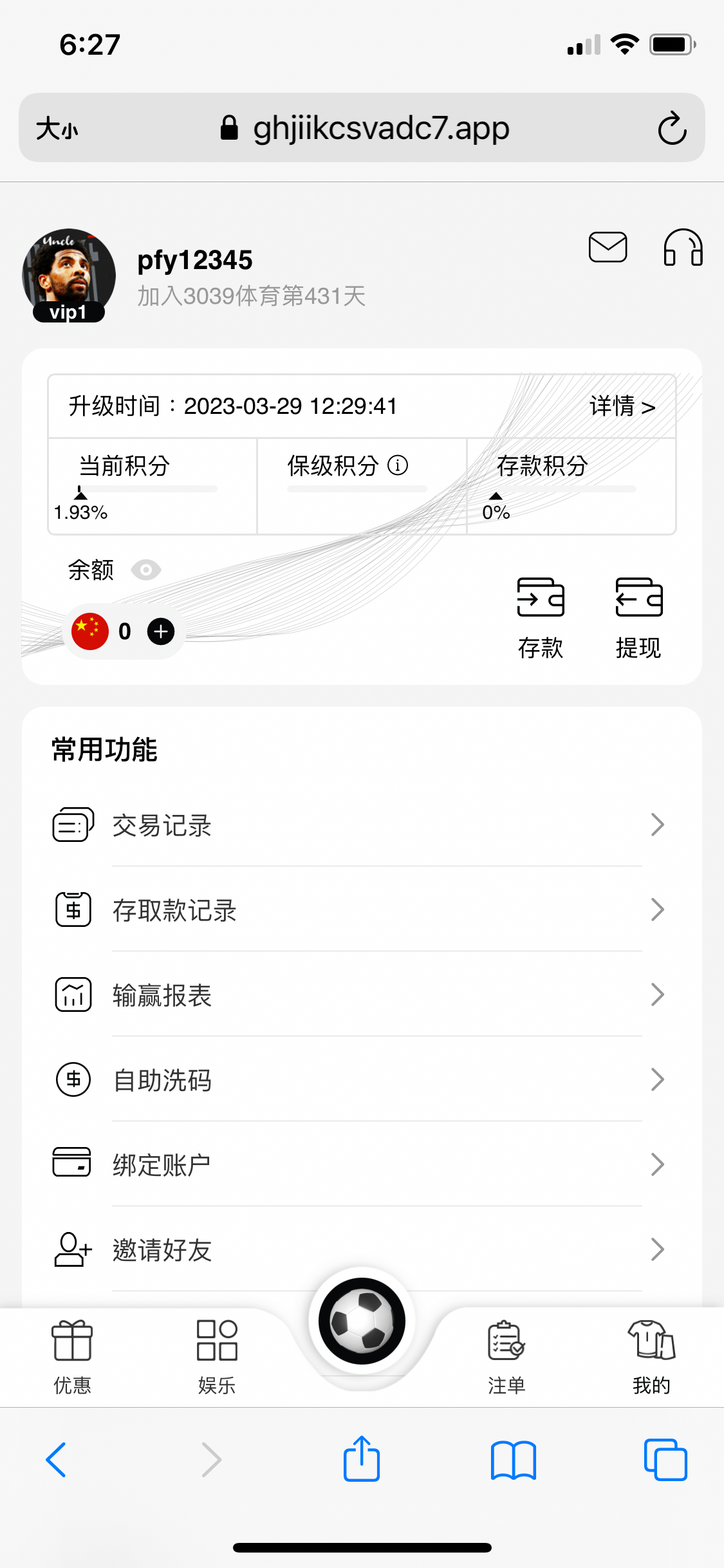The image size is (724, 1568).
Task: Switch to the 娱乐 tab
Action: coord(217,1356)
